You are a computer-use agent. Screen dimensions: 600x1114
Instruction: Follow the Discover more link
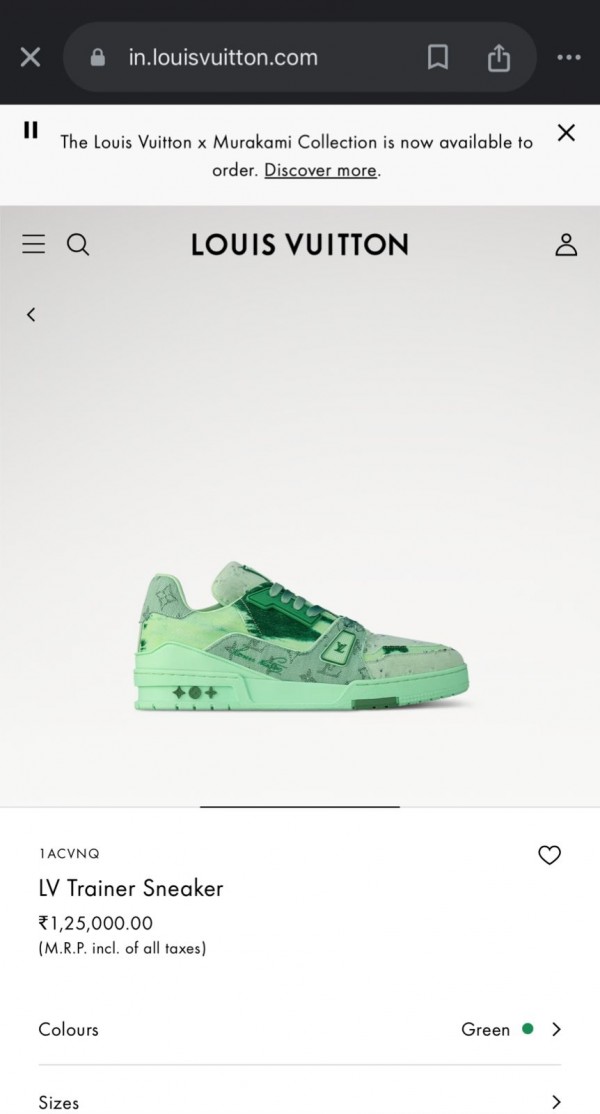click(320, 170)
